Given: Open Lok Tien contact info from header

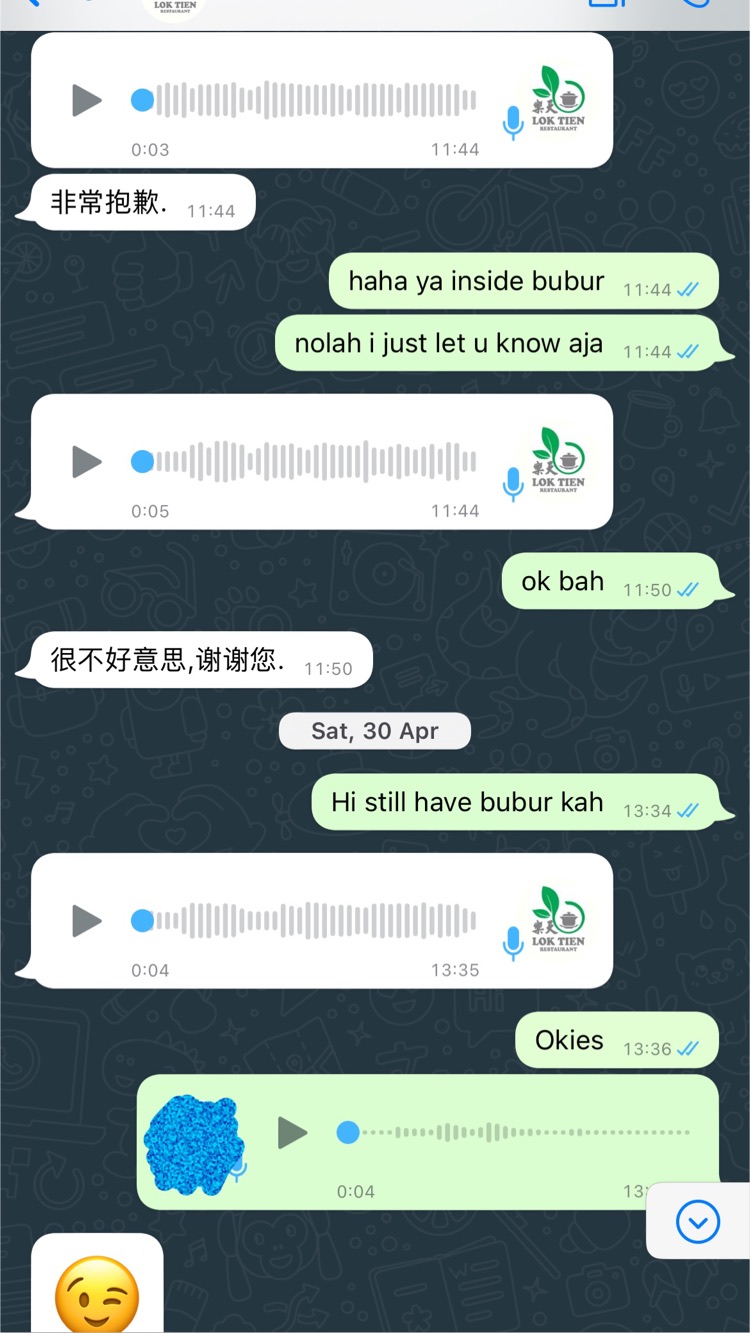Looking at the screenshot, I should pyautogui.click(x=176, y=8).
